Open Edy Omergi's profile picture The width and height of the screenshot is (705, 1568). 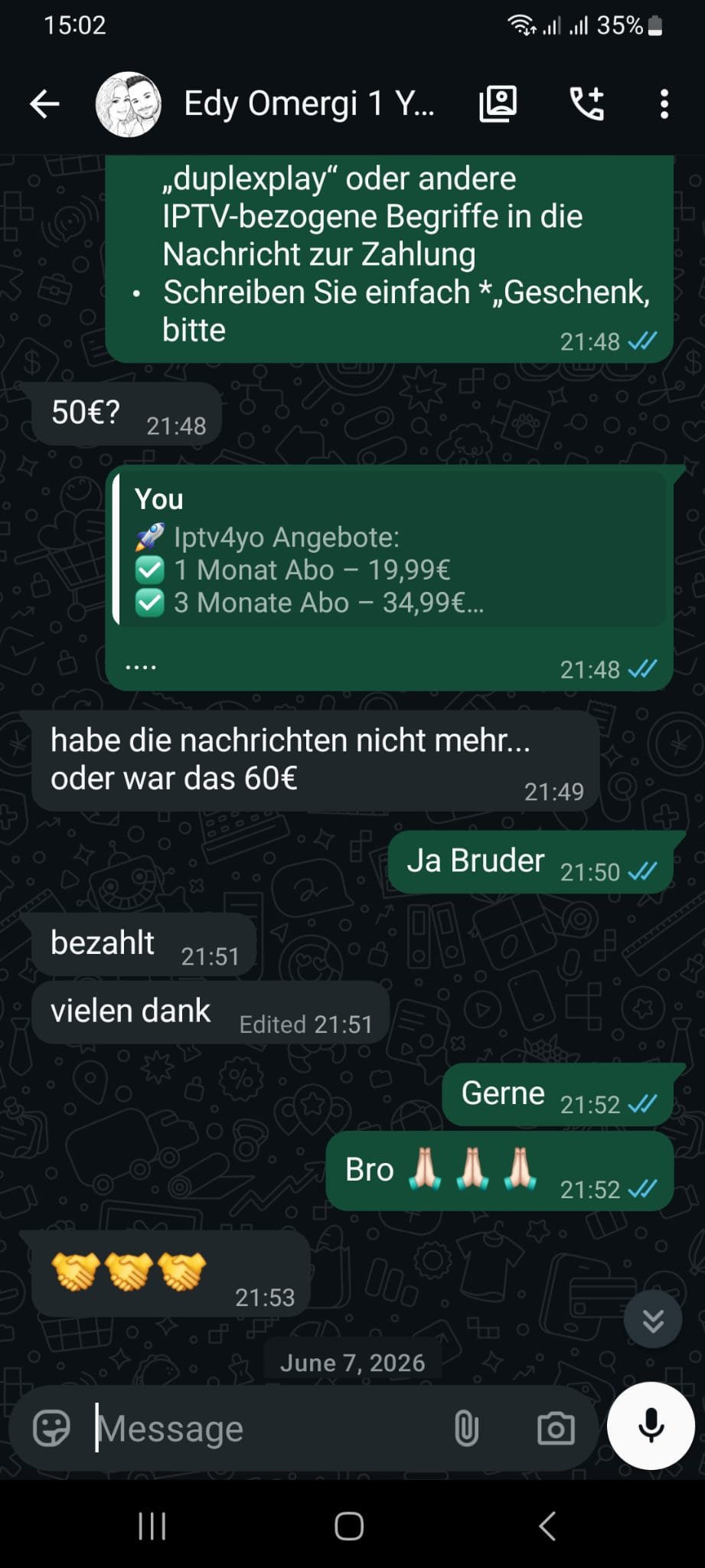(x=128, y=104)
